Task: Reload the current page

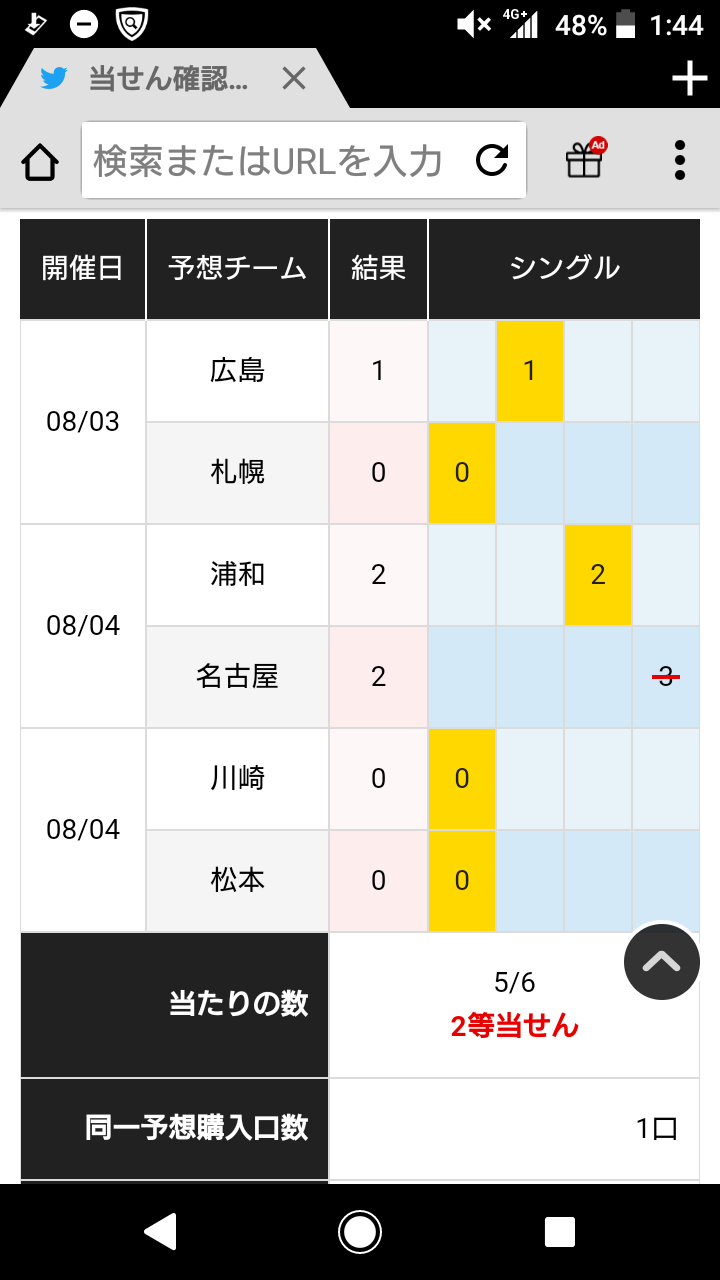Action: coord(492,160)
